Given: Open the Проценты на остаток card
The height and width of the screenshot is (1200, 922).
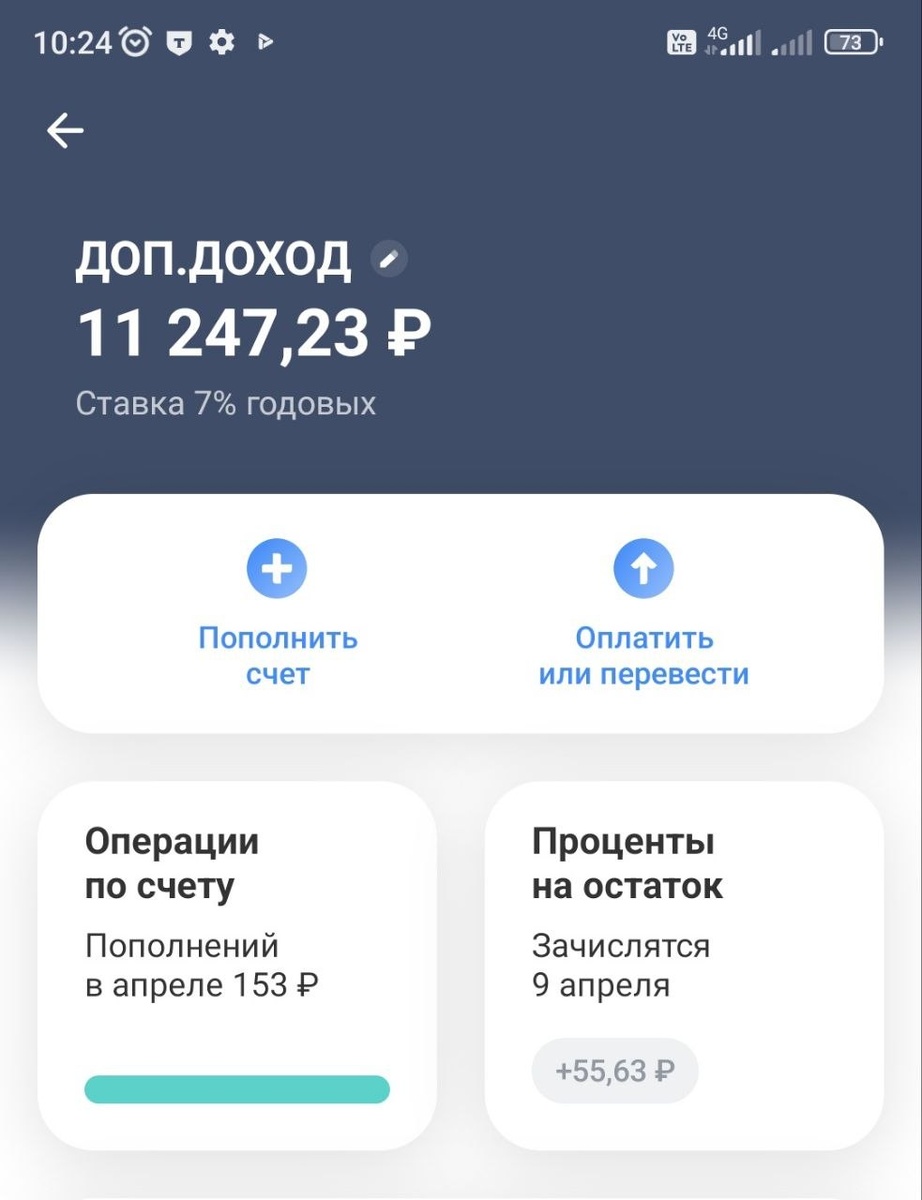Looking at the screenshot, I should [684, 965].
